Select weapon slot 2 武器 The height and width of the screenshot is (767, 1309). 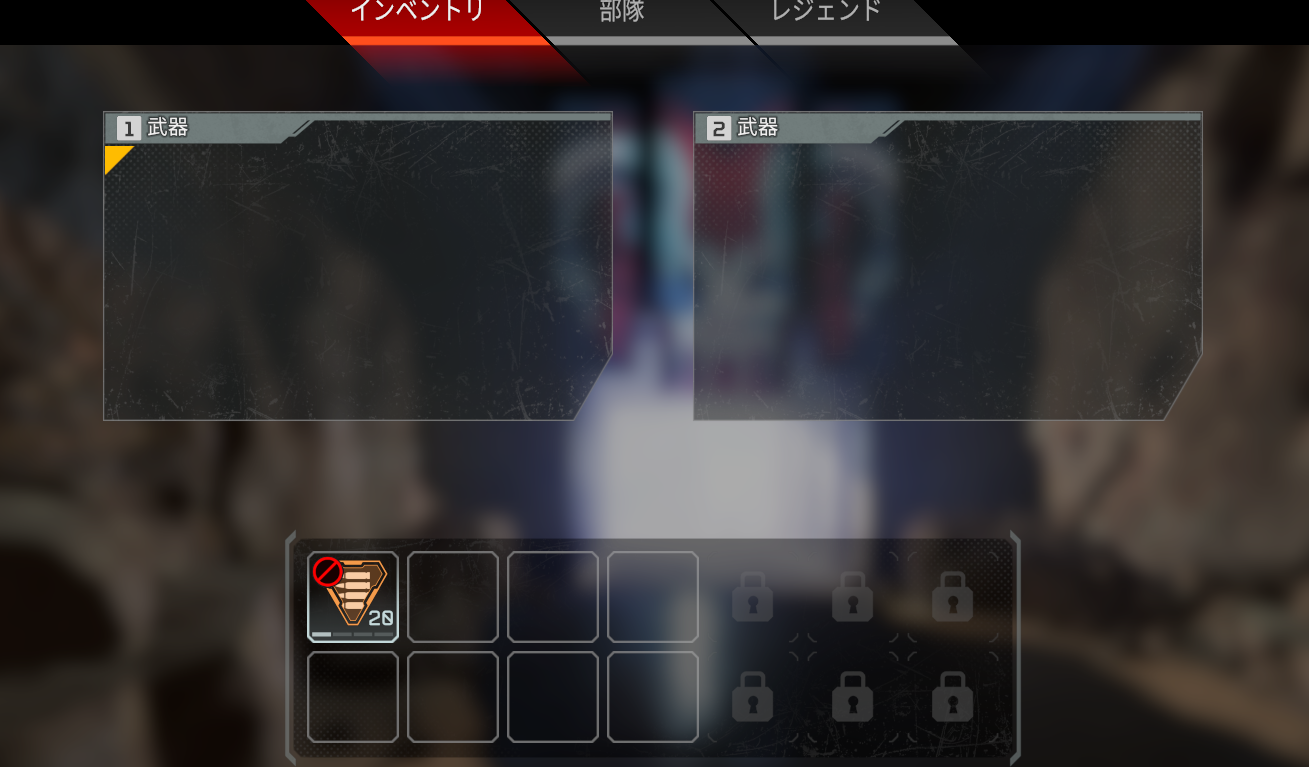[947, 266]
